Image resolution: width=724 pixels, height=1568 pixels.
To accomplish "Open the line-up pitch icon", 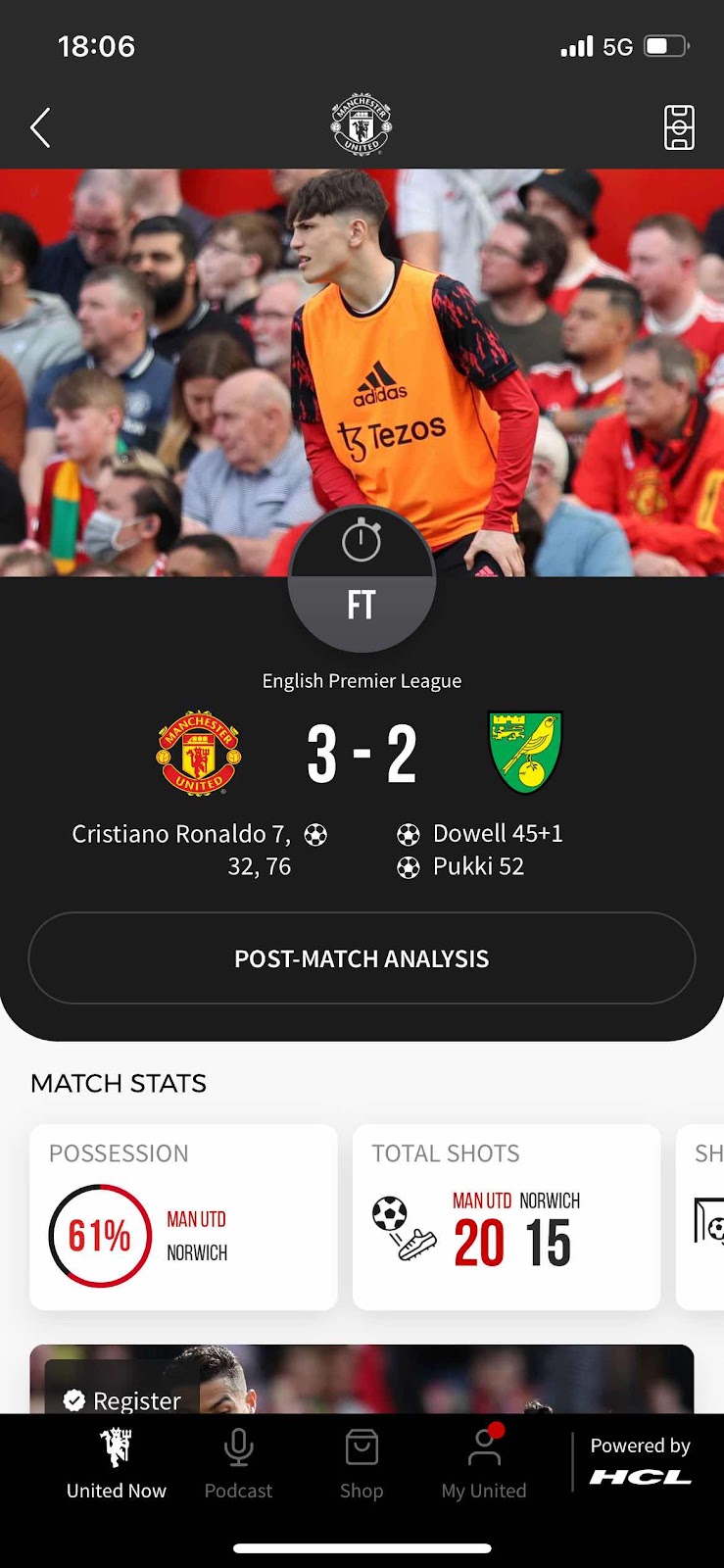I will coord(679,127).
